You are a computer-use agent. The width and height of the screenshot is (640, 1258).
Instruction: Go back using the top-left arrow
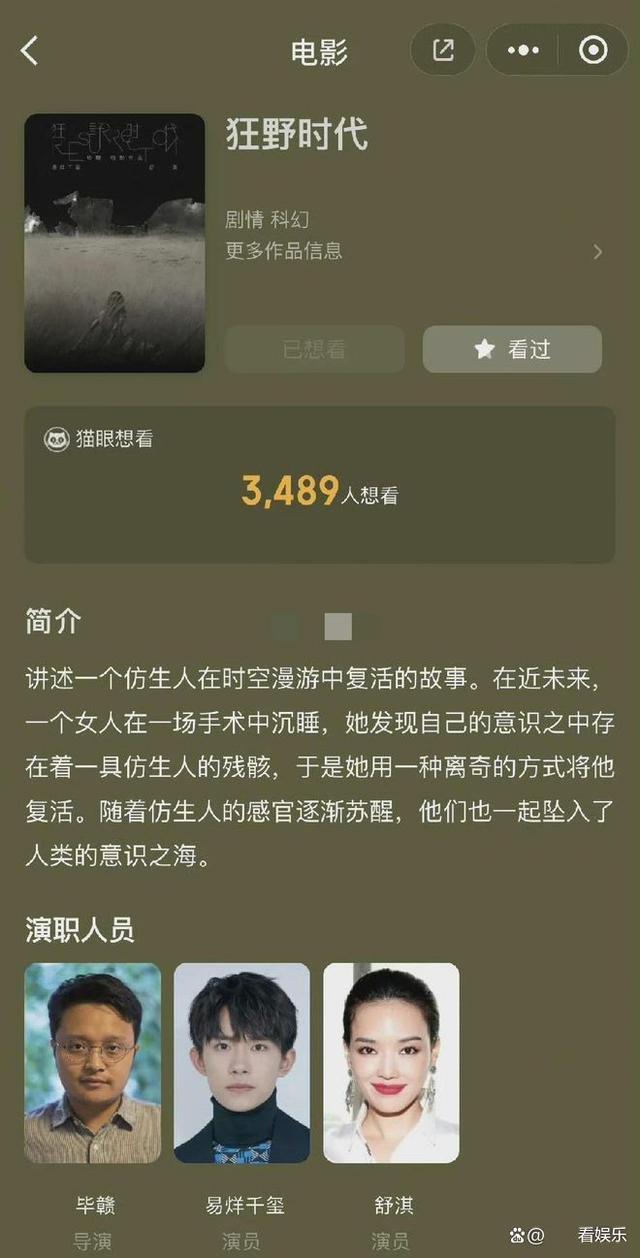[30, 51]
